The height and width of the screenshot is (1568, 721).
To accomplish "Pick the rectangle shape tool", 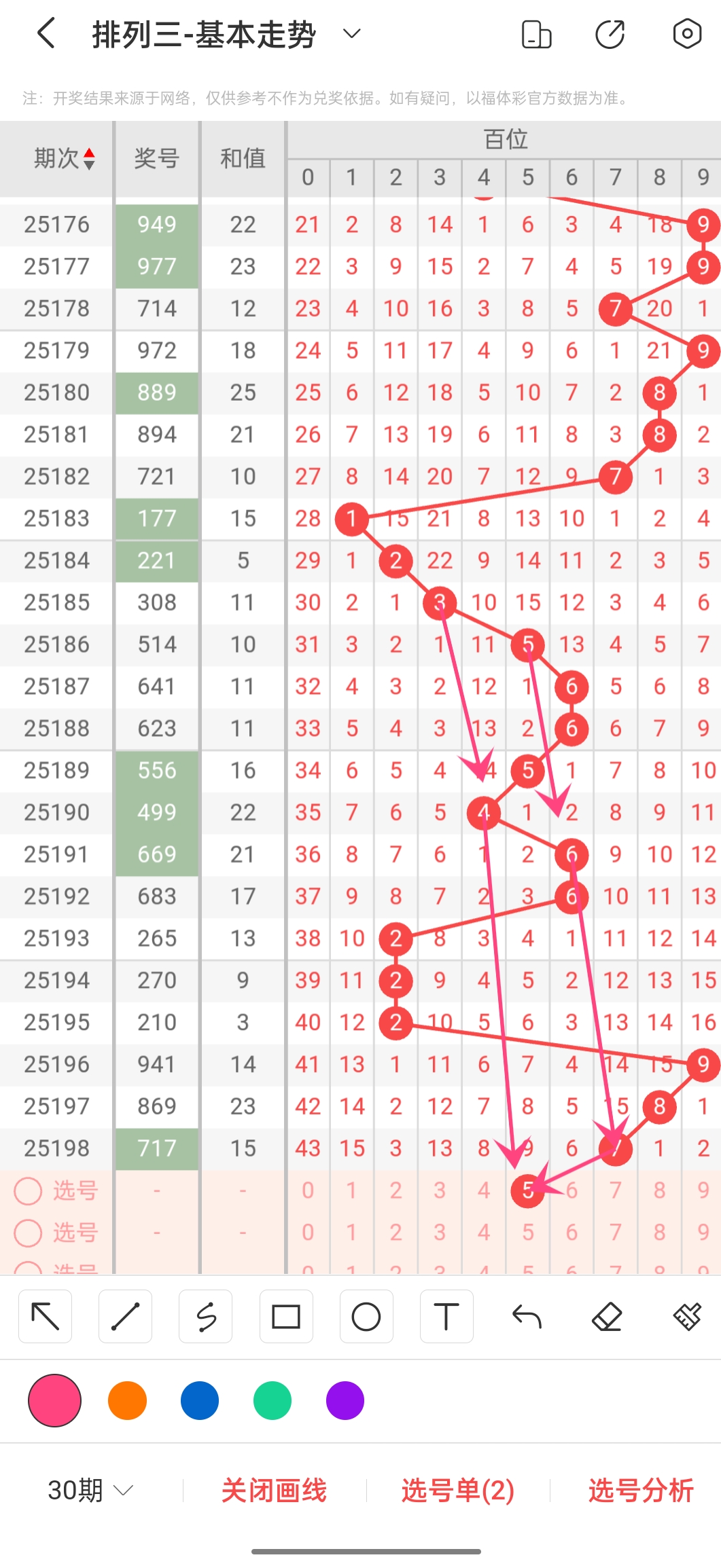I will coord(286,1317).
